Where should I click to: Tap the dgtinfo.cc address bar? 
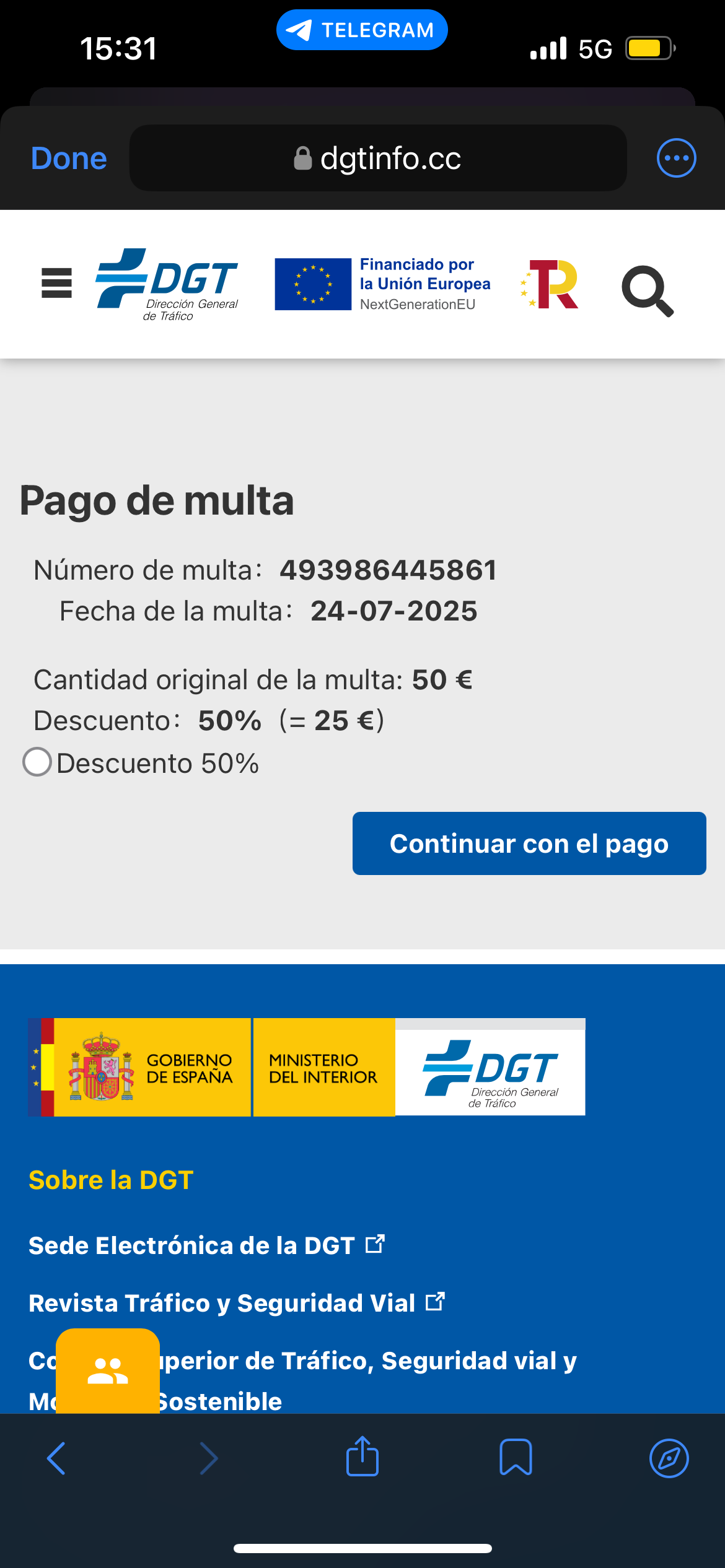click(377, 159)
